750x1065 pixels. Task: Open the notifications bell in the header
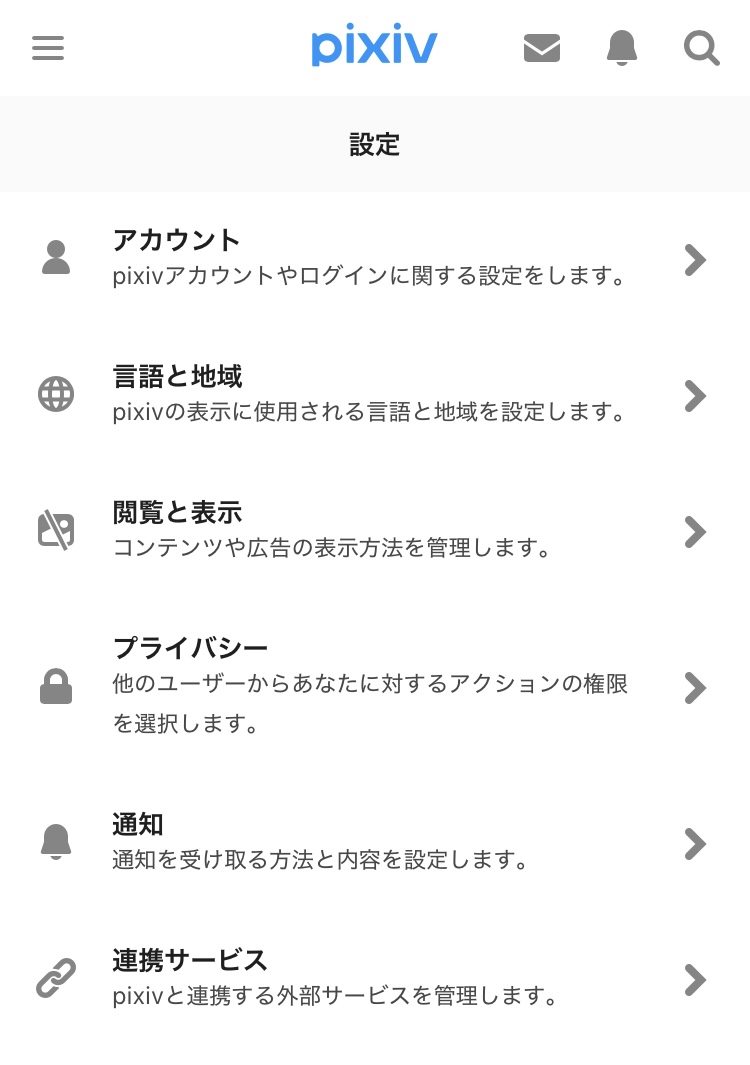pyautogui.click(x=621, y=48)
